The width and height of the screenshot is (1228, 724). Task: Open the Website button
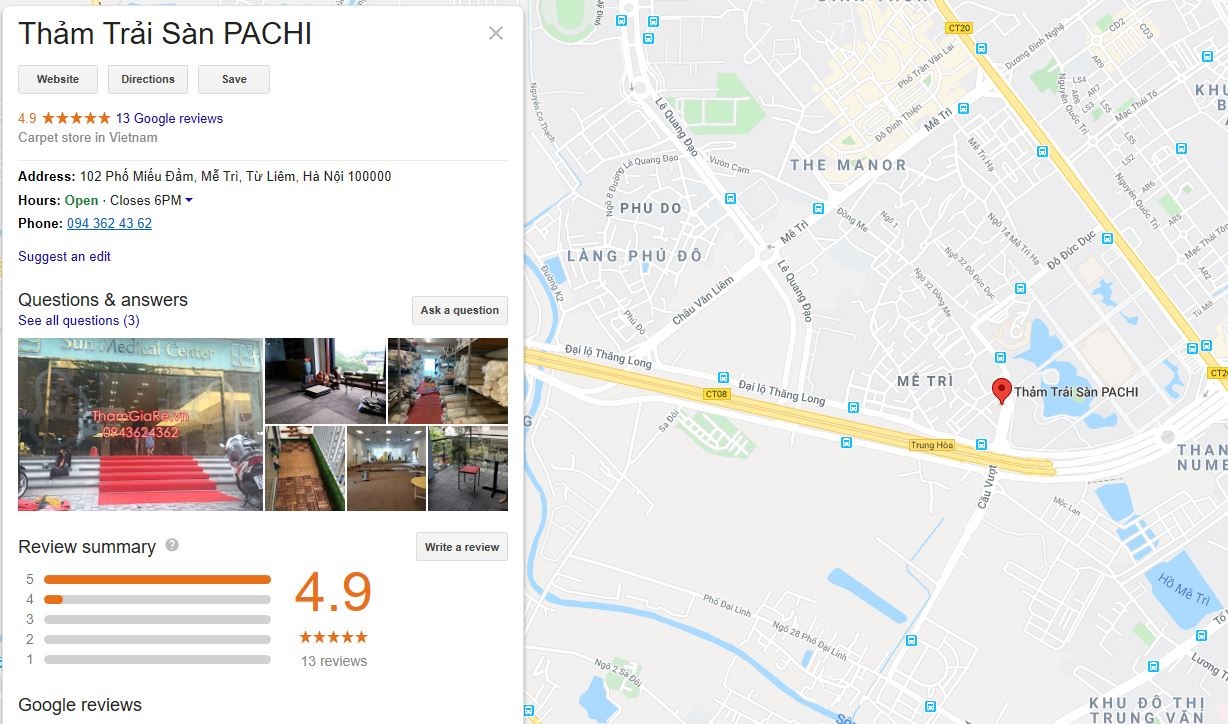click(x=58, y=79)
